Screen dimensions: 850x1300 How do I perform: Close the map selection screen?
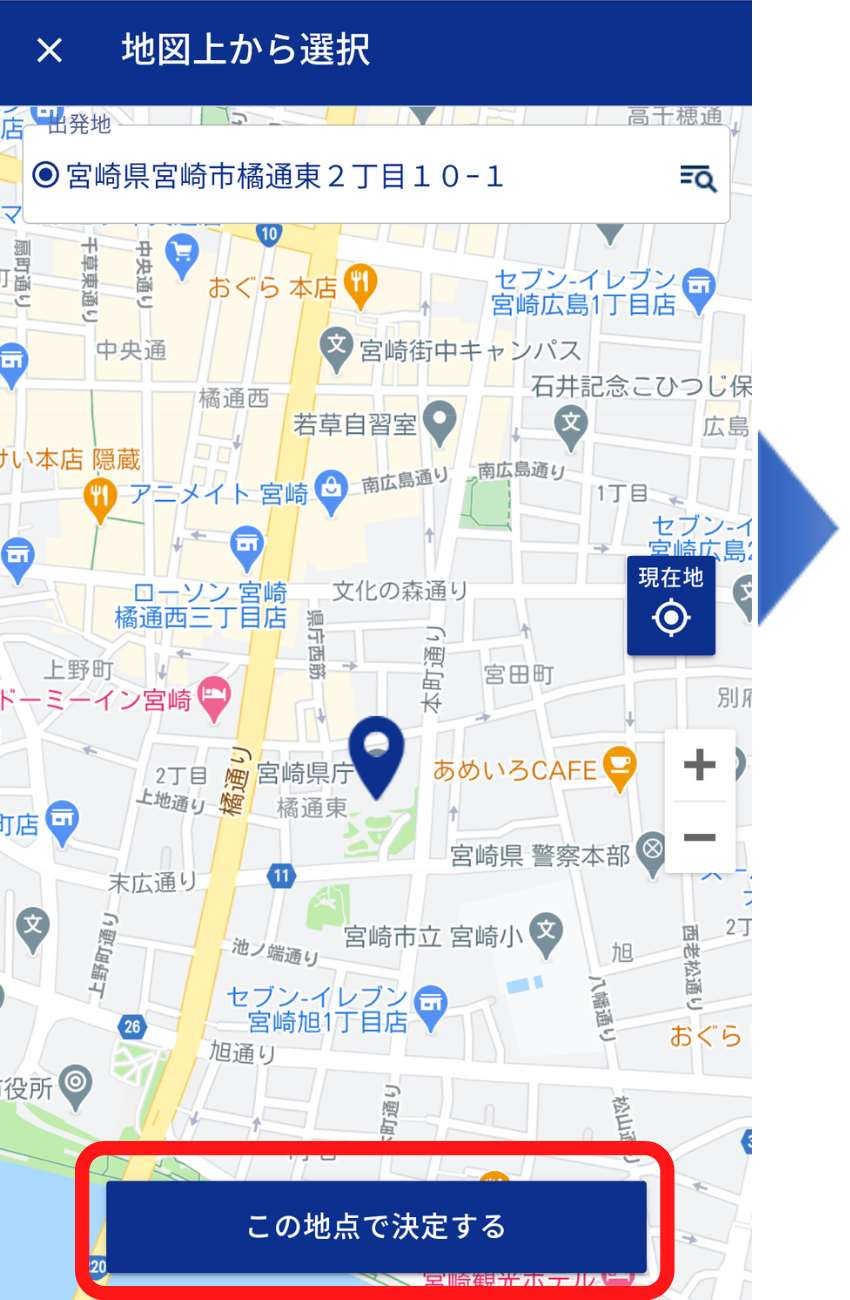[49, 51]
